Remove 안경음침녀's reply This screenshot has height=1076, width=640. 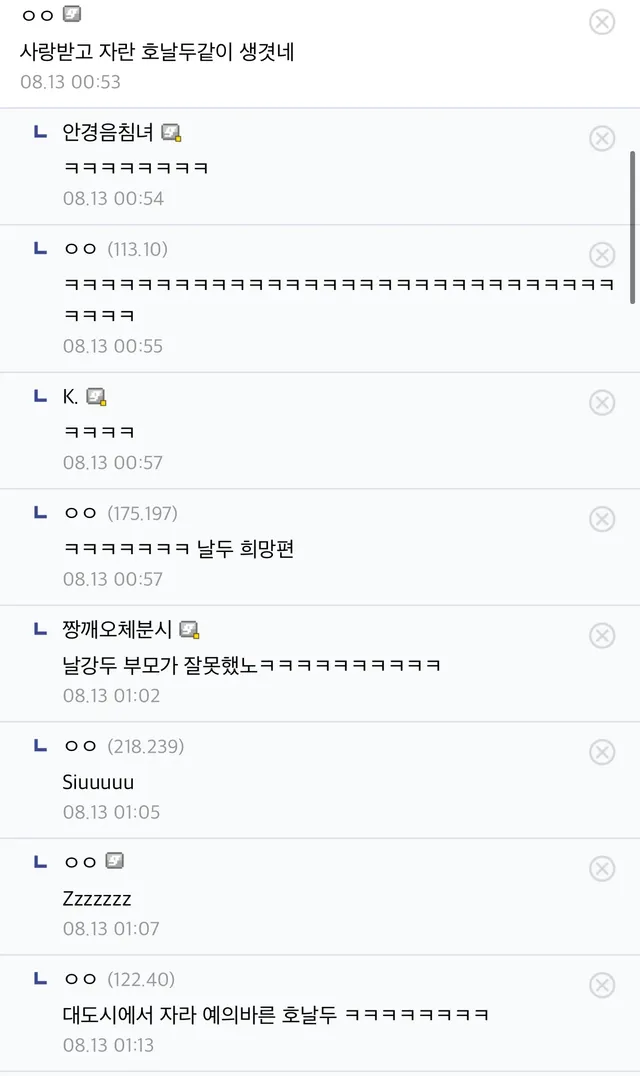602,138
